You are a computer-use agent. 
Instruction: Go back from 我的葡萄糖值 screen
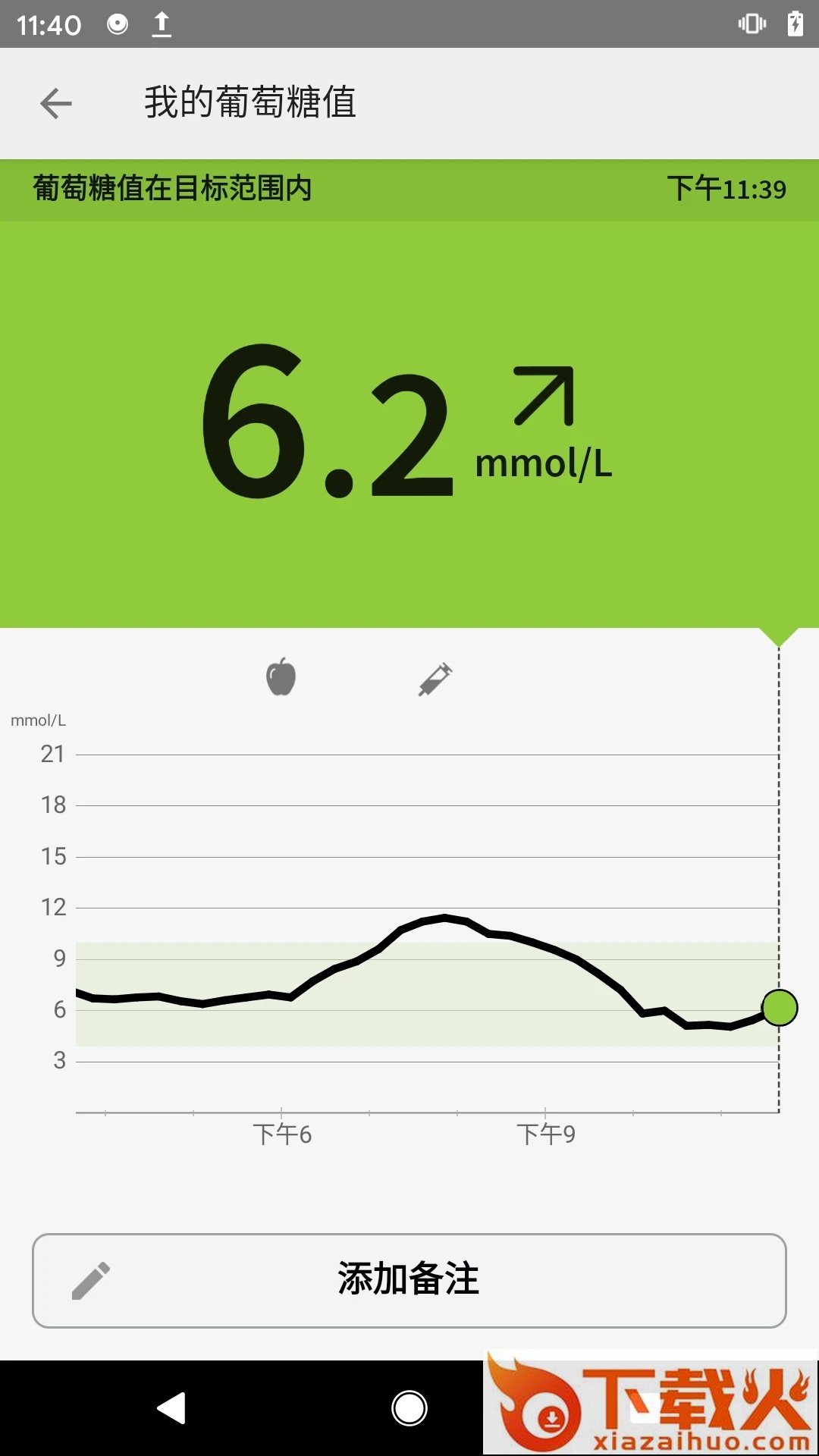[x=56, y=103]
